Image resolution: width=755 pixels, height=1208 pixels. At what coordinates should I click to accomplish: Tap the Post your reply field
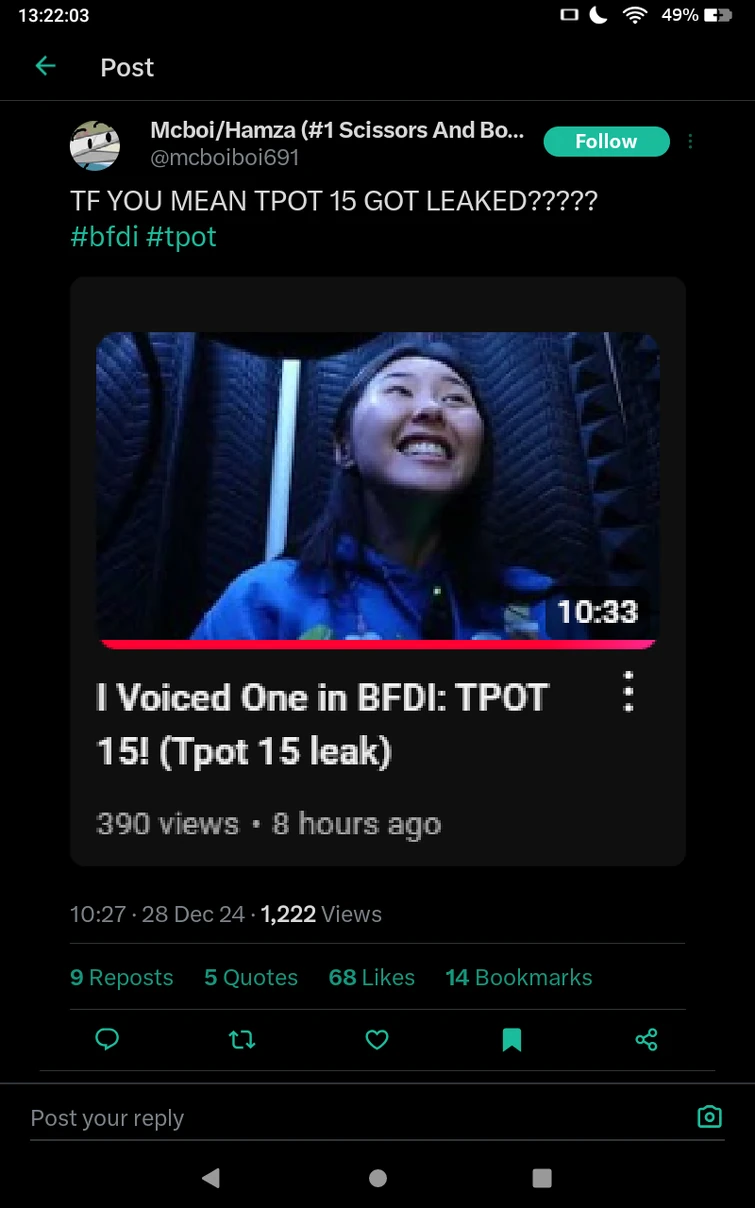340,1117
